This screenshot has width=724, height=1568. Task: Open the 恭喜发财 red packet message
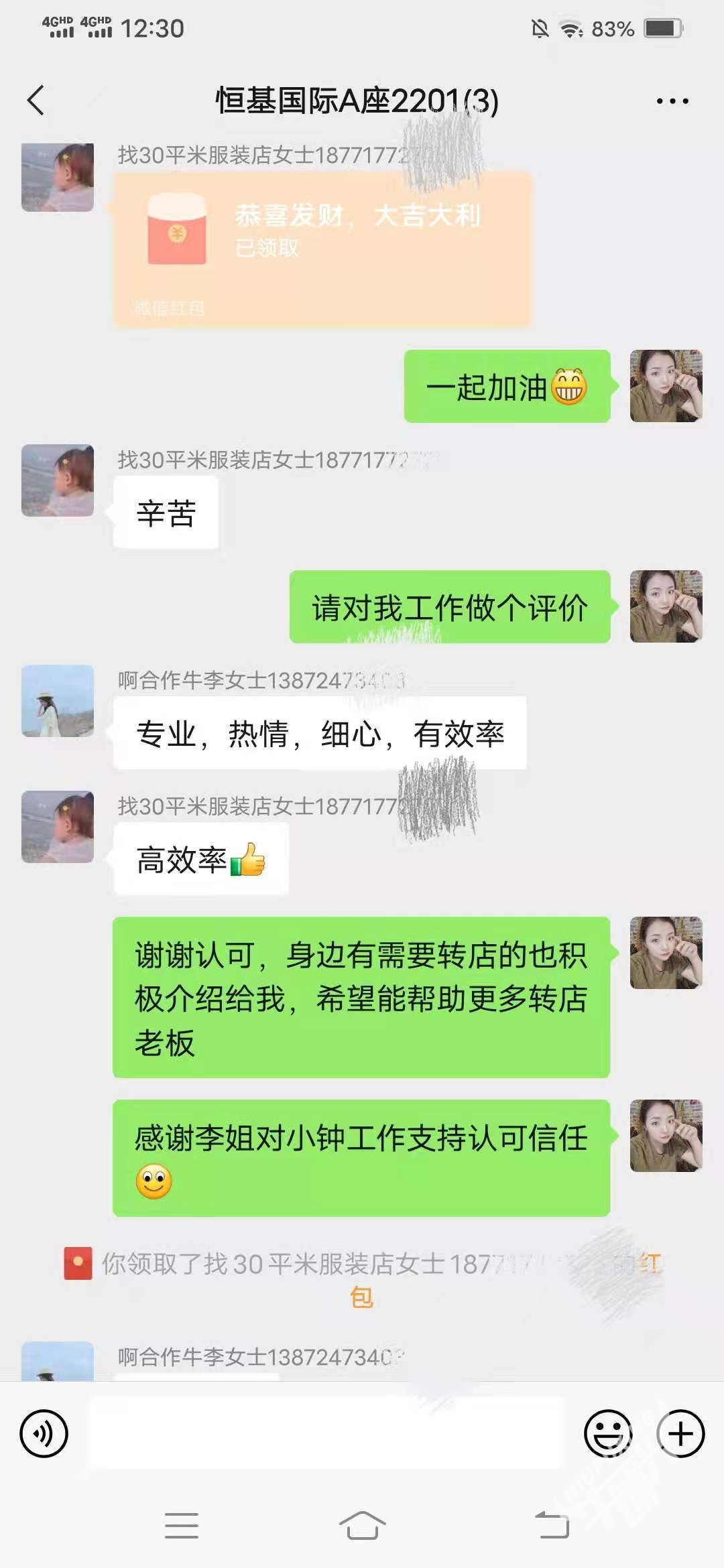(322, 249)
